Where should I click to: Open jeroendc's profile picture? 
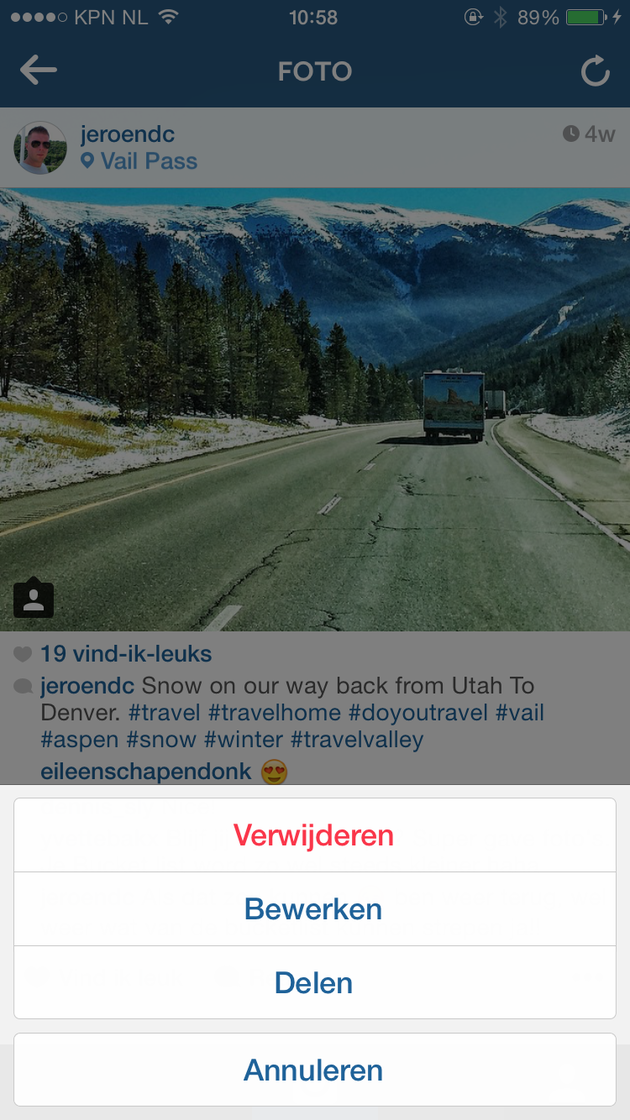[x=40, y=149]
